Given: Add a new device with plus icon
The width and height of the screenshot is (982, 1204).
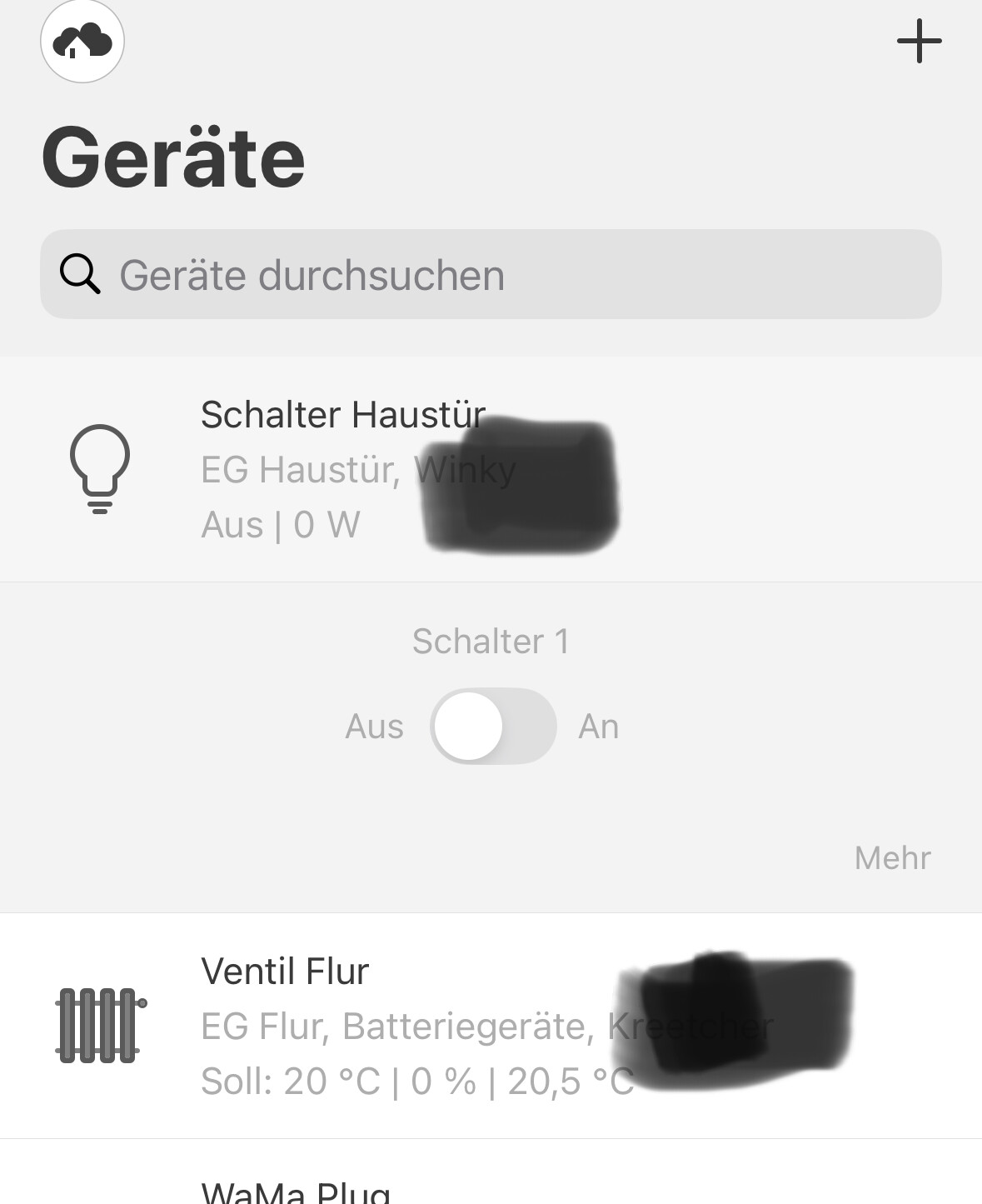Looking at the screenshot, I should (x=919, y=42).
